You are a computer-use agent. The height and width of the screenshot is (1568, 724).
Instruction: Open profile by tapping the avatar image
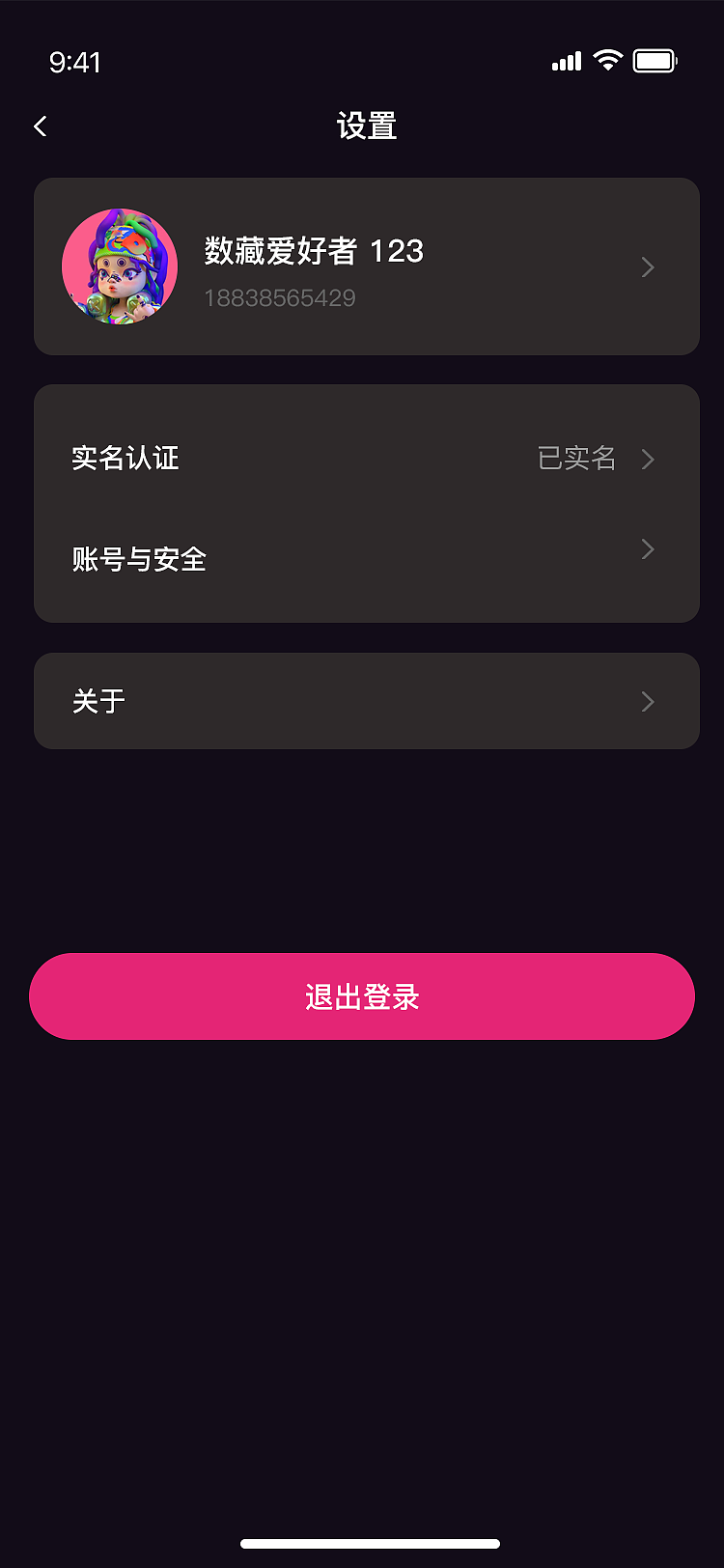pos(120,266)
